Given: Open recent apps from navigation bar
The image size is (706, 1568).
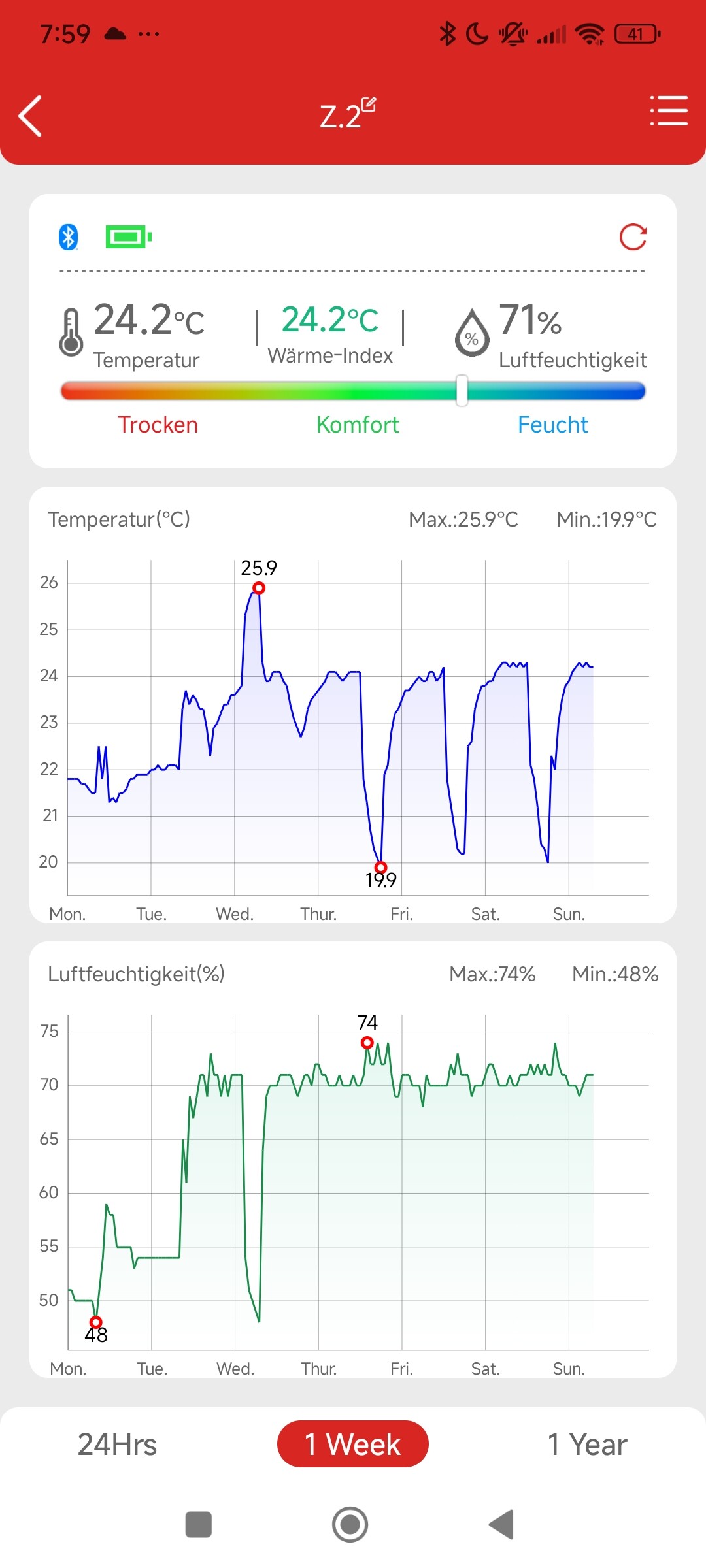Looking at the screenshot, I should click(x=199, y=1525).
